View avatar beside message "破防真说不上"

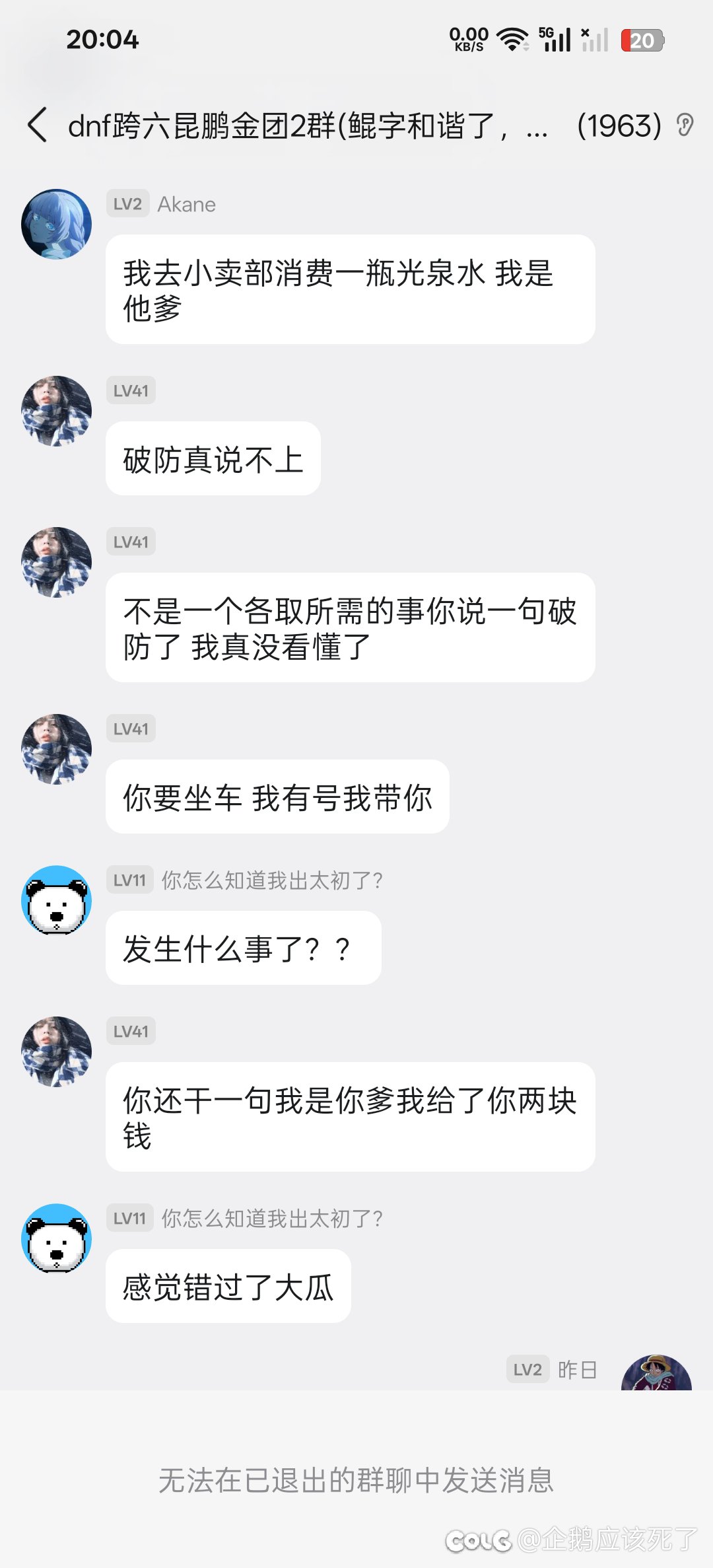(57, 411)
